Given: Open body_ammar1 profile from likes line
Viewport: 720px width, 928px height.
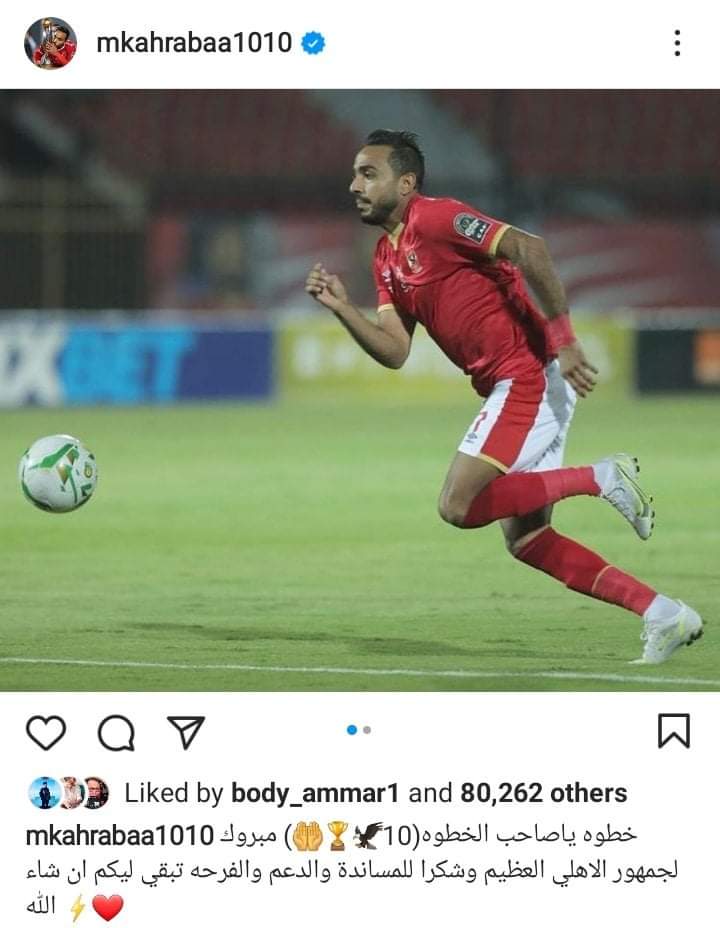Looking at the screenshot, I should pos(315,793).
